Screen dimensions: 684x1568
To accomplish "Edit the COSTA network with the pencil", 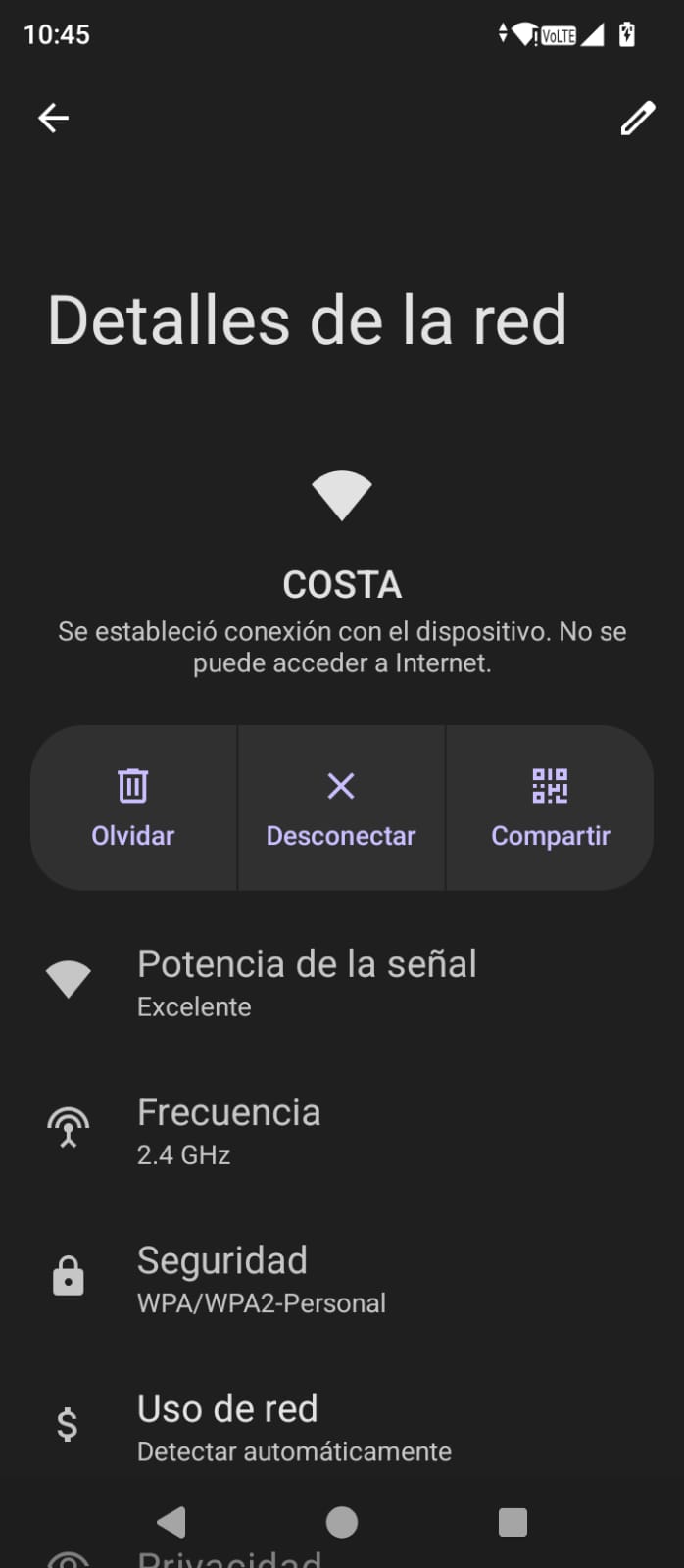I will click(637, 119).
